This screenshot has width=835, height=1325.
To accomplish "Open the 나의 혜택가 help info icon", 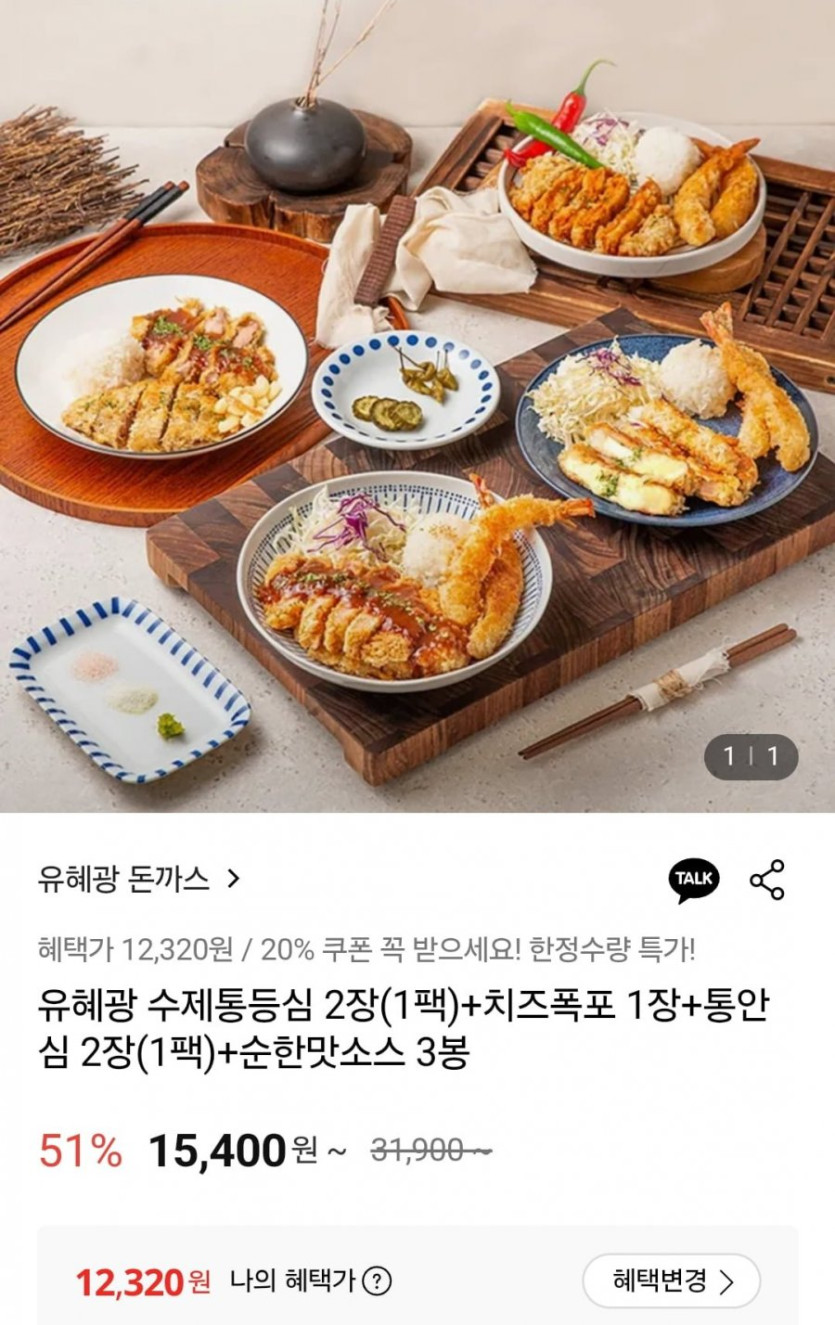I will (377, 1281).
